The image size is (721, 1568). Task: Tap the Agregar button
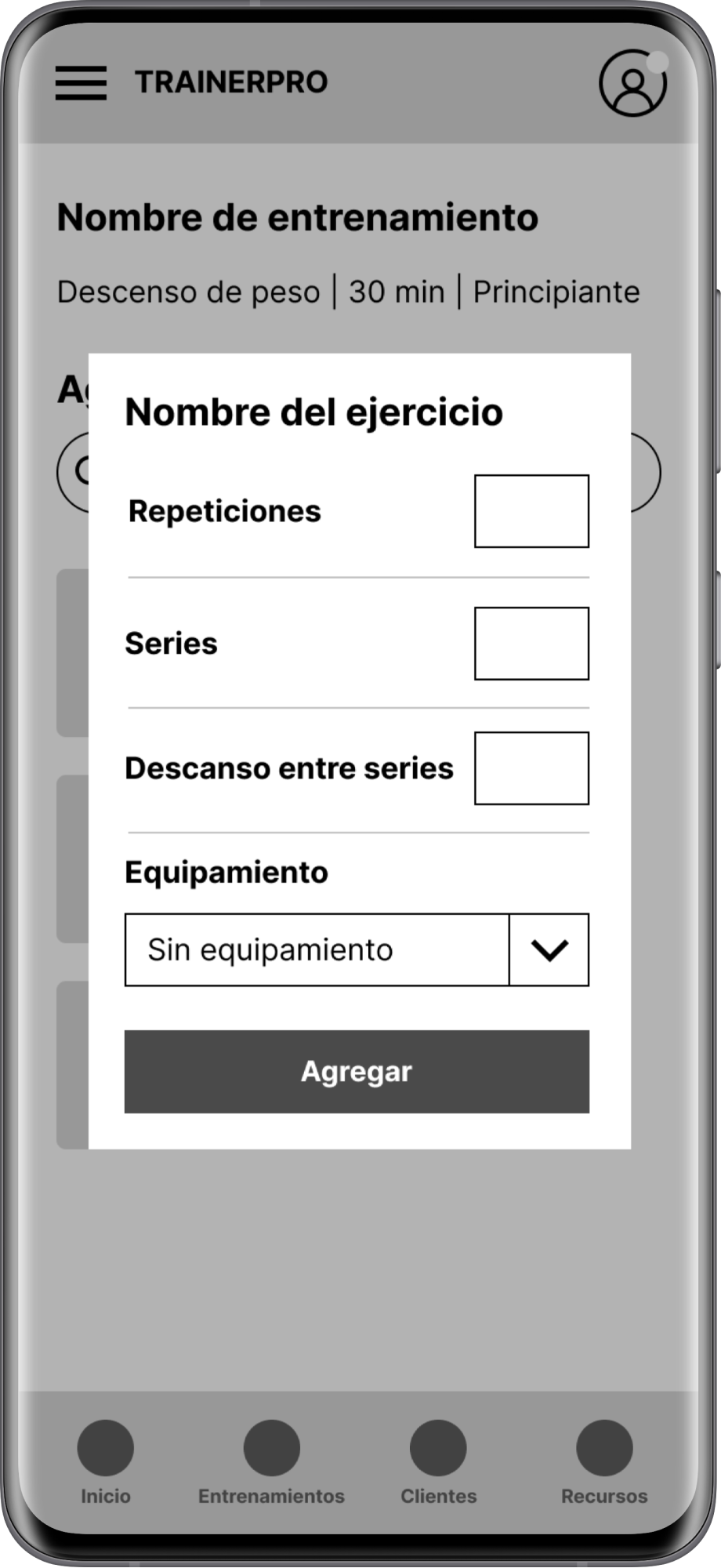(x=357, y=1072)
